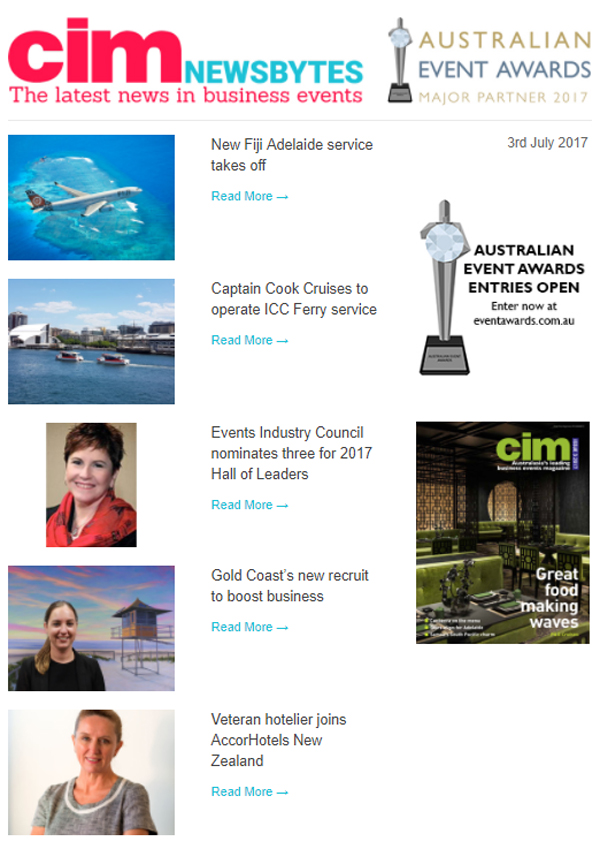Open the ICC ferry harbour image

tap(91, 341)
